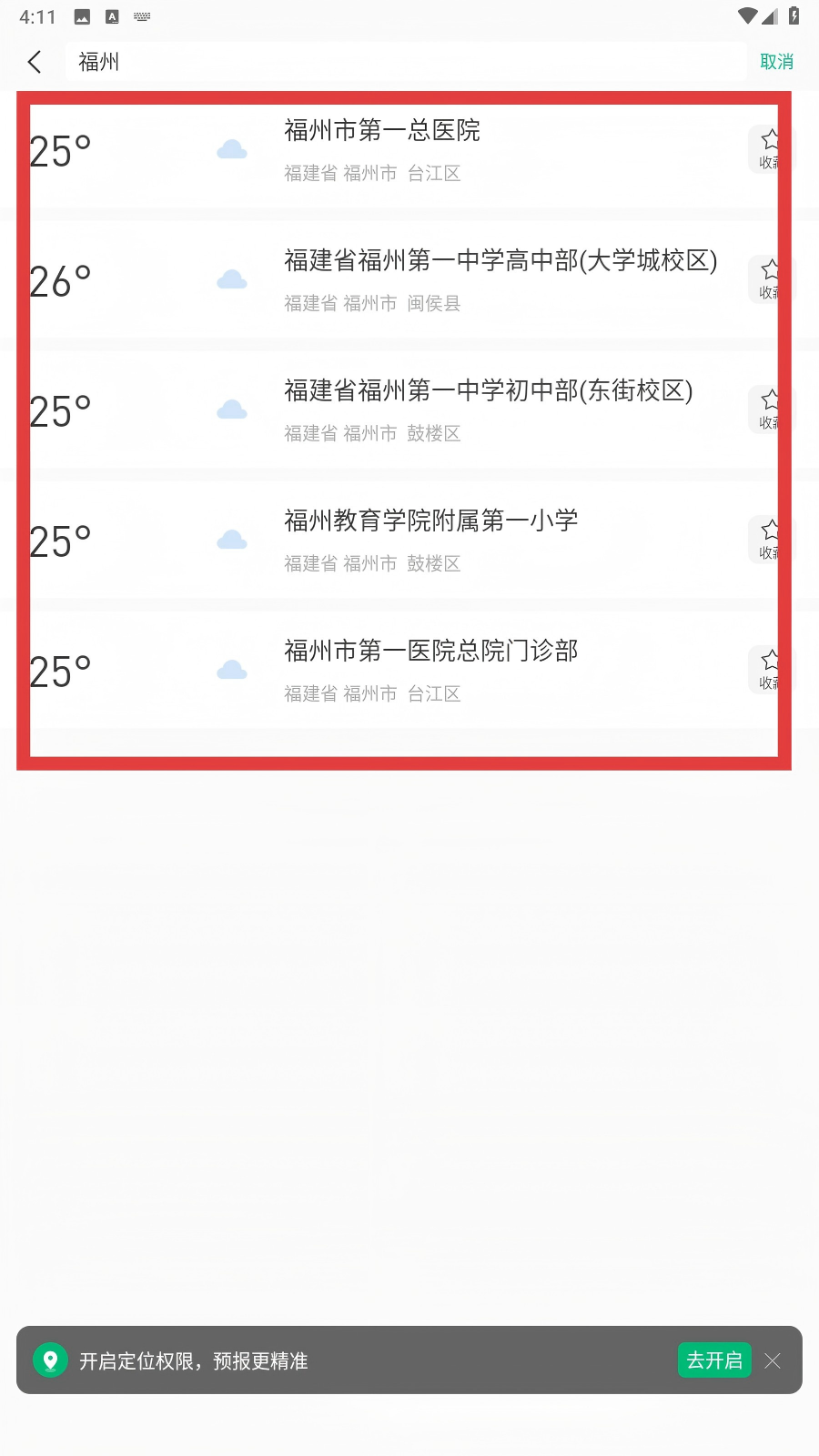Star the 初中部(东街校区) location
The image size is (819, 1456).
(x=770, y=409)
